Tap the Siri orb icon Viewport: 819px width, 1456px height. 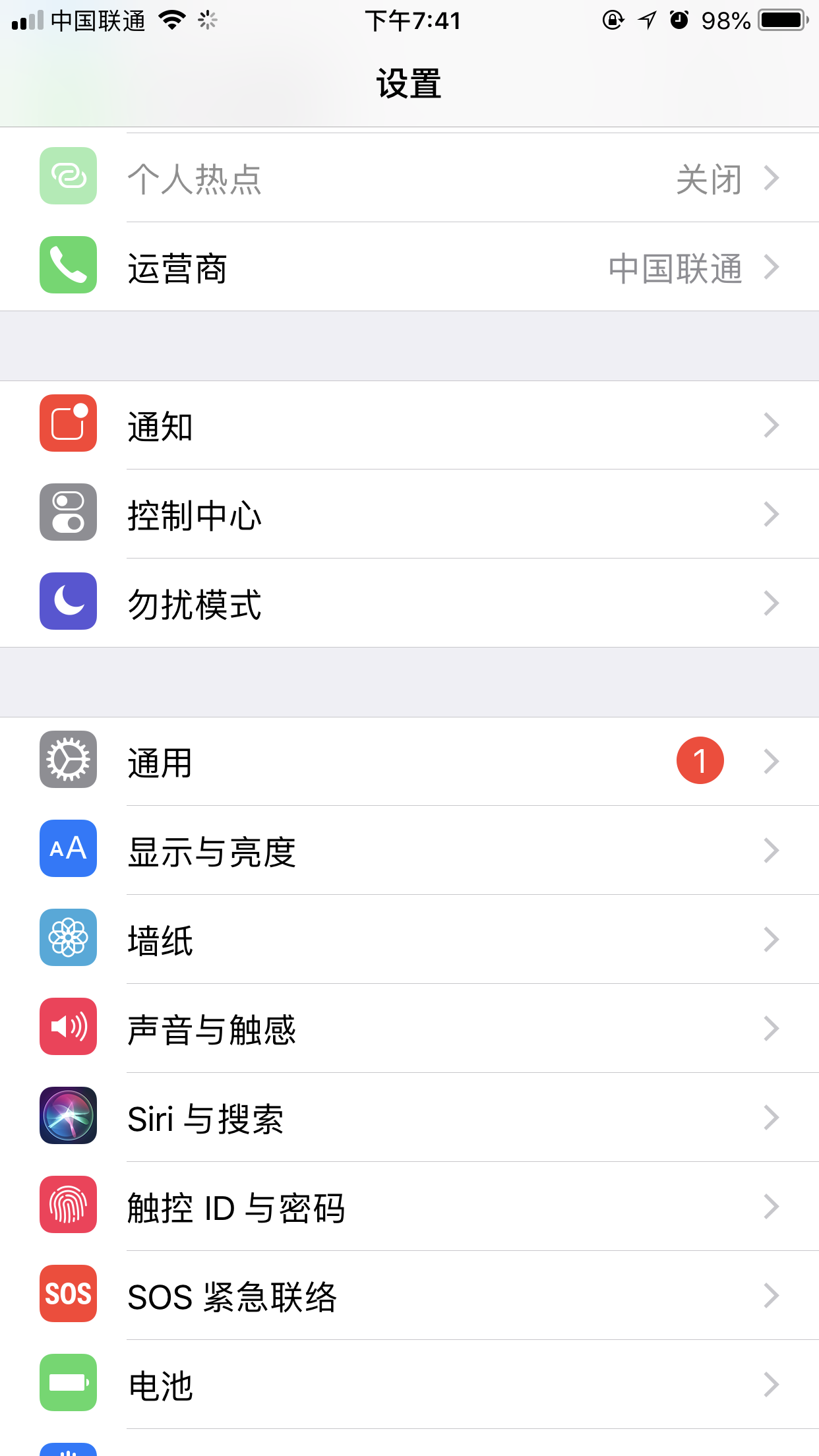click(68, 1116)
